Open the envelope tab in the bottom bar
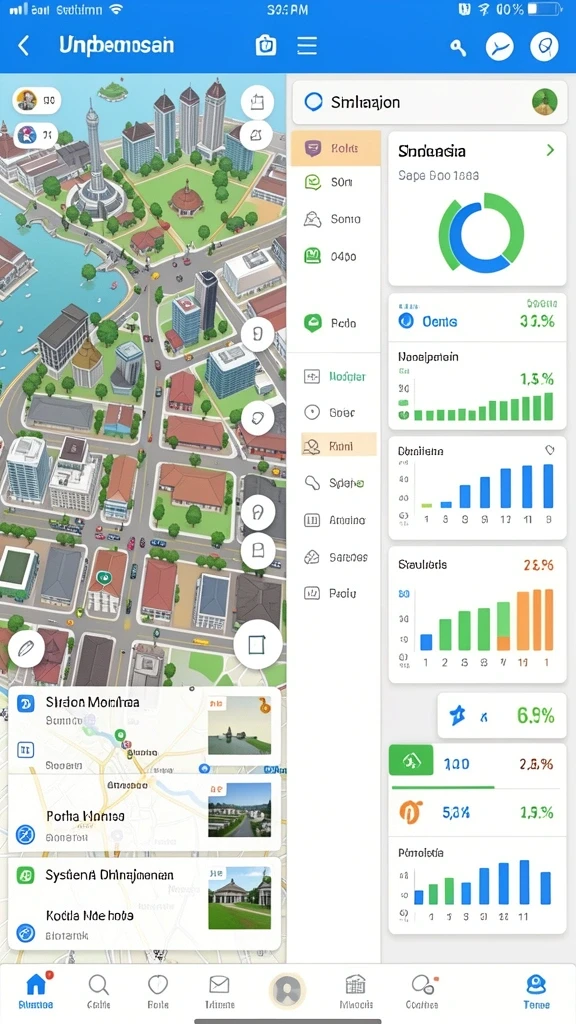The height and width of the screenshot is (1024, 576). tap(219, 990)
